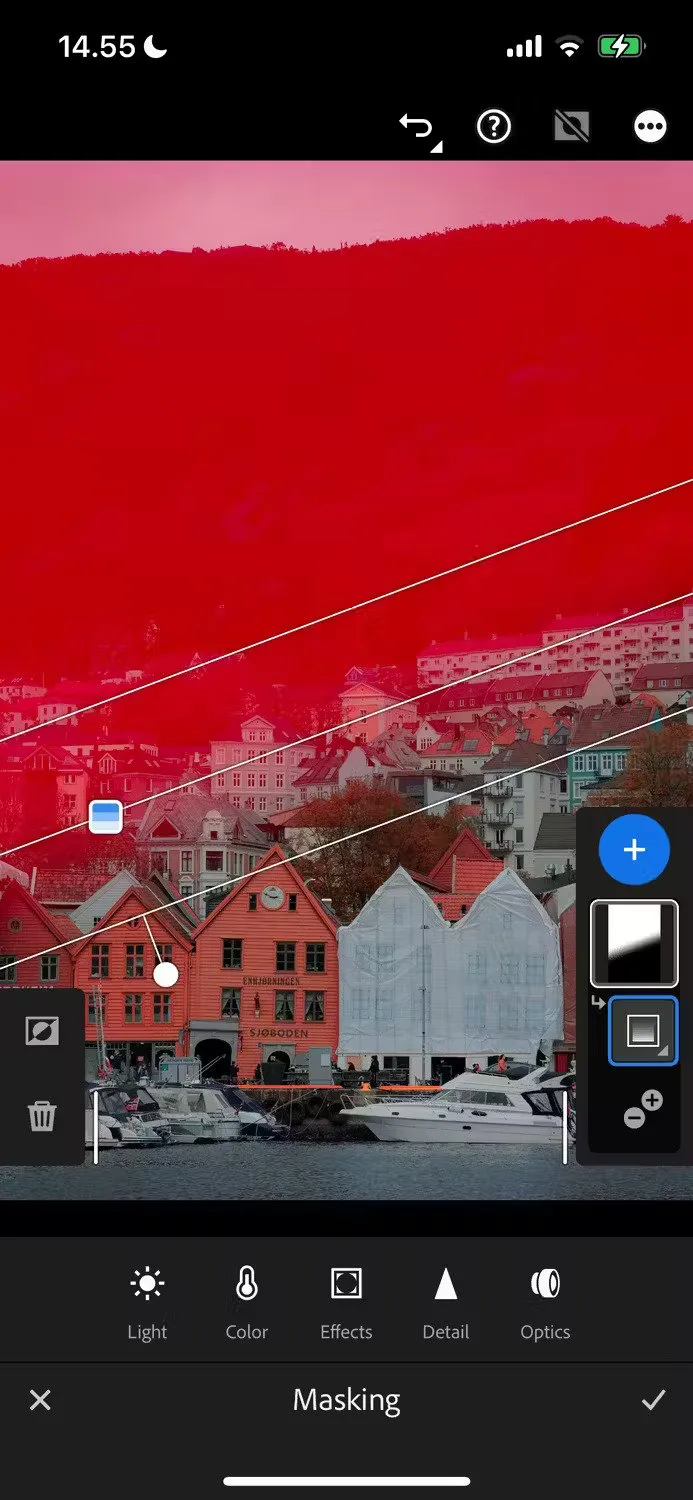
Task: Open the Effects adjustments
Action: coord(346,1302)
